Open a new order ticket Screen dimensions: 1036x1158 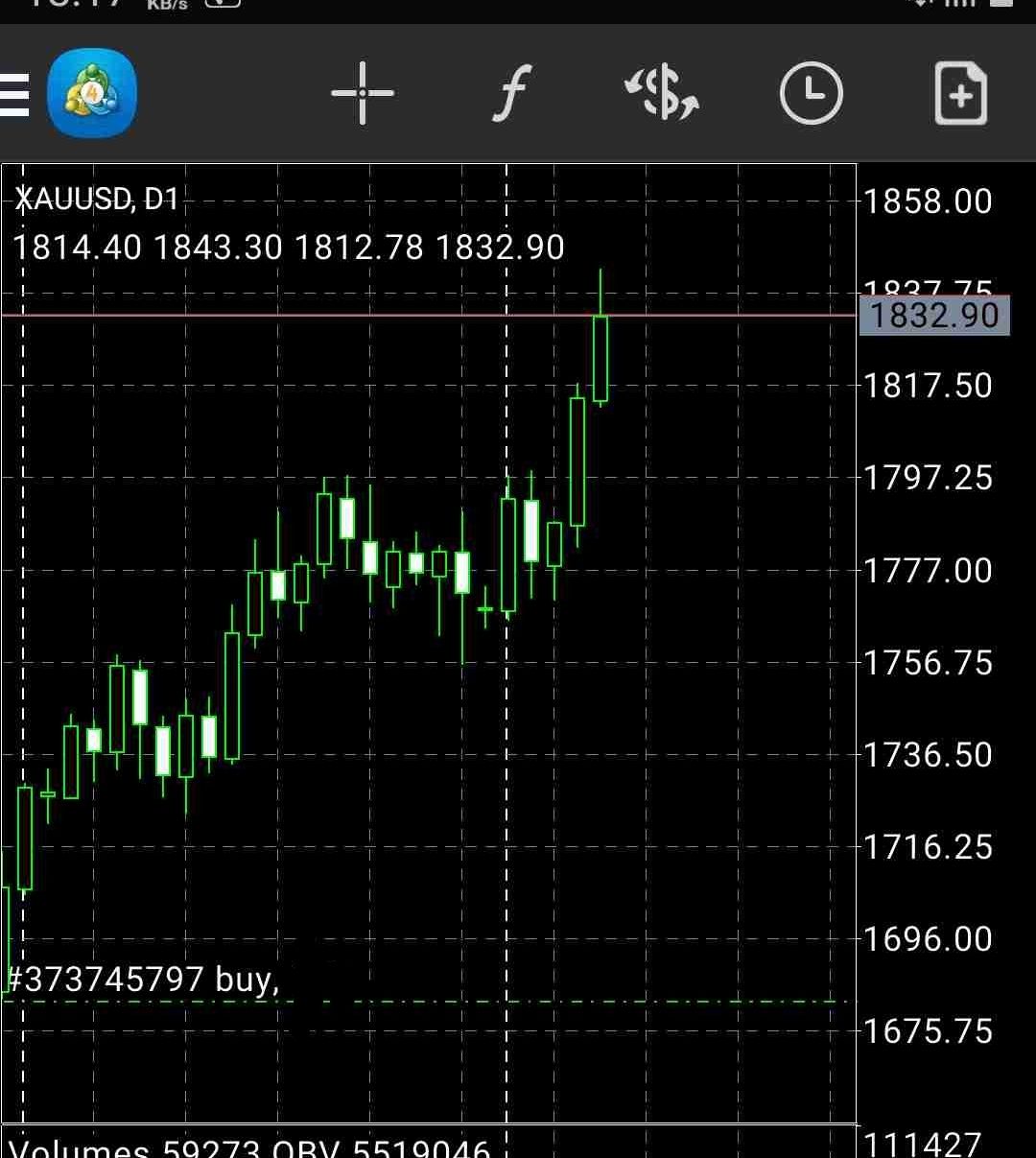(961, 93)
